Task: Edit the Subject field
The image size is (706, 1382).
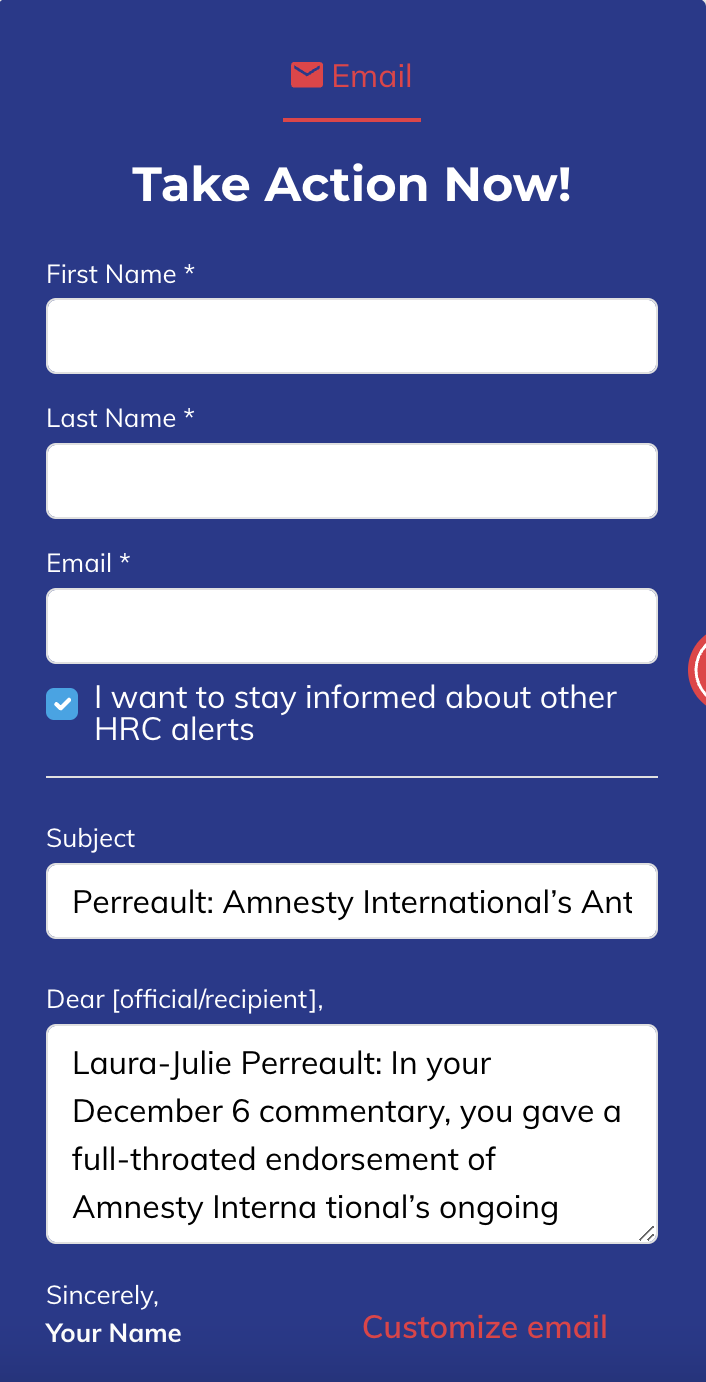Action: 351,901
